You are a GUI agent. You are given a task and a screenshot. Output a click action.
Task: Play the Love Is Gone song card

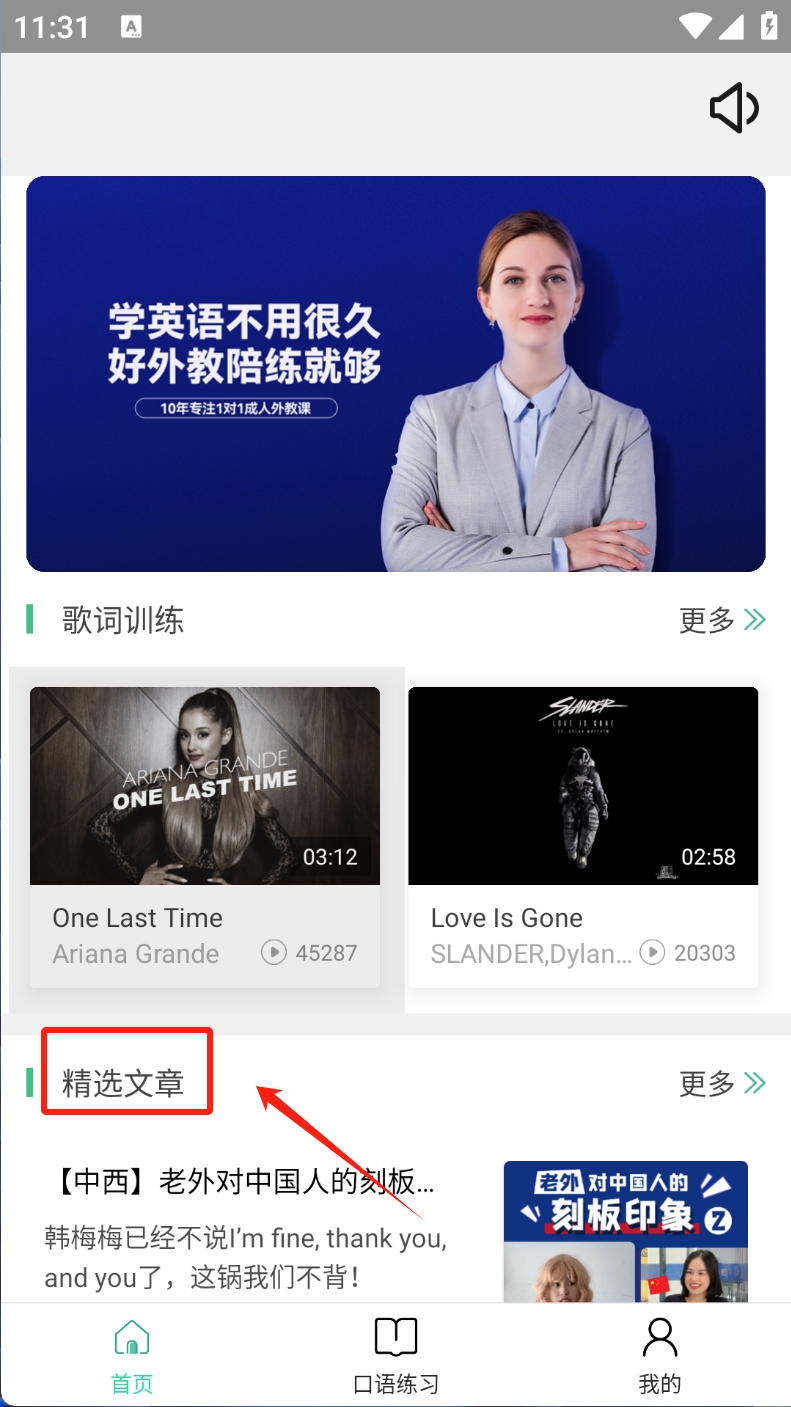[x=583, y=838]
